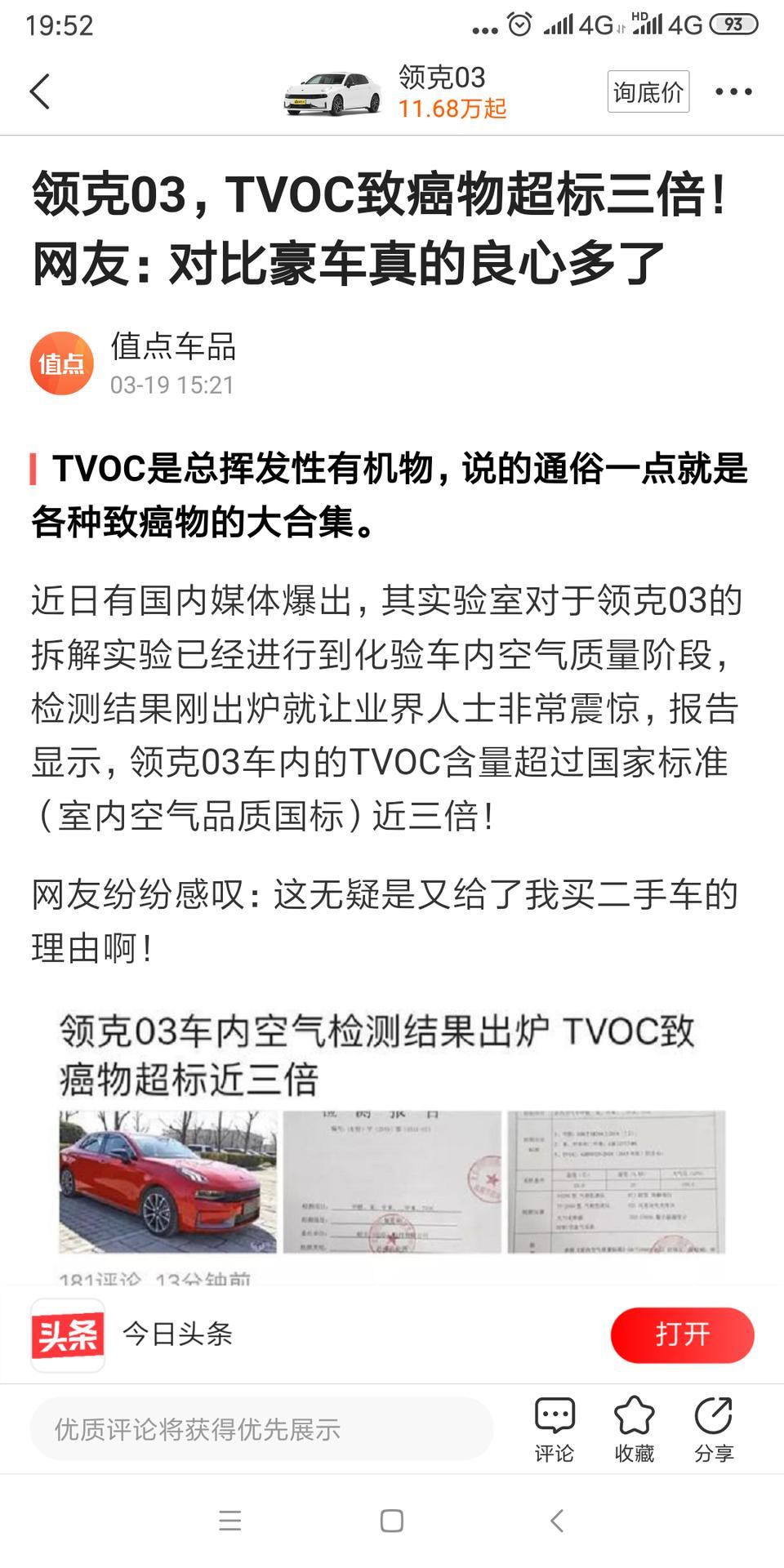Tap 打开 to open 今日头条
This screenshot has height=1568, width=784.
point(682,1334)
